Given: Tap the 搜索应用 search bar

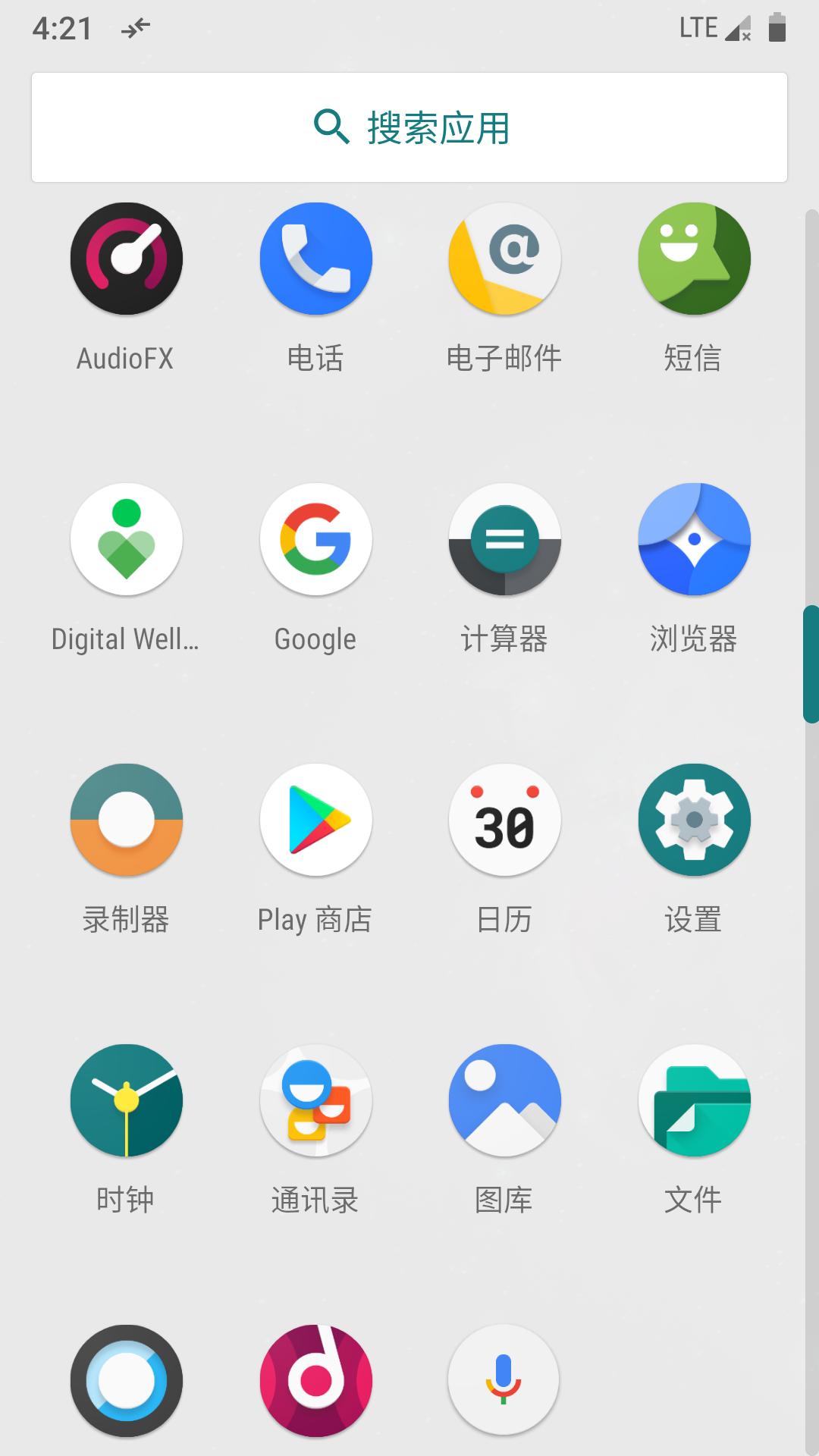Looking at the screenshot, I should pos(409,127).
